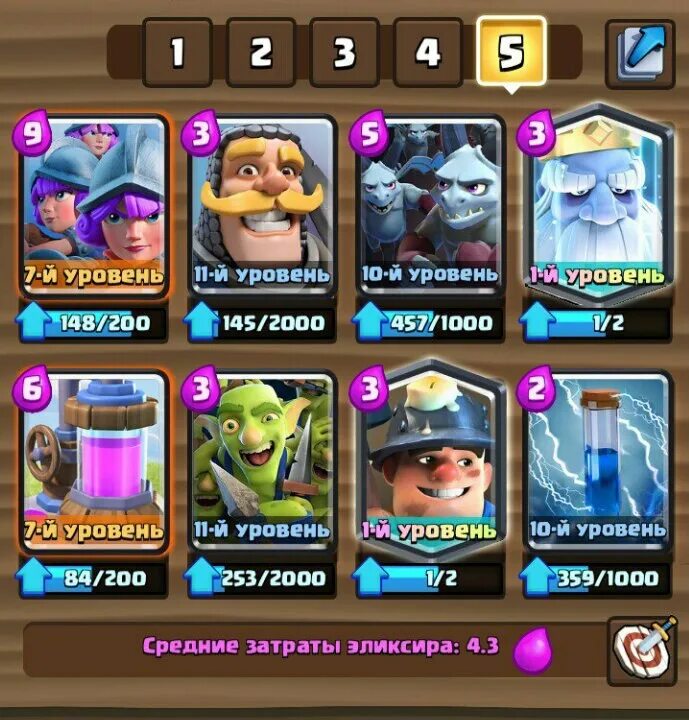Switch to deck slot 1
This screenshot has height=720, width=689.
(x=176, y=51)
